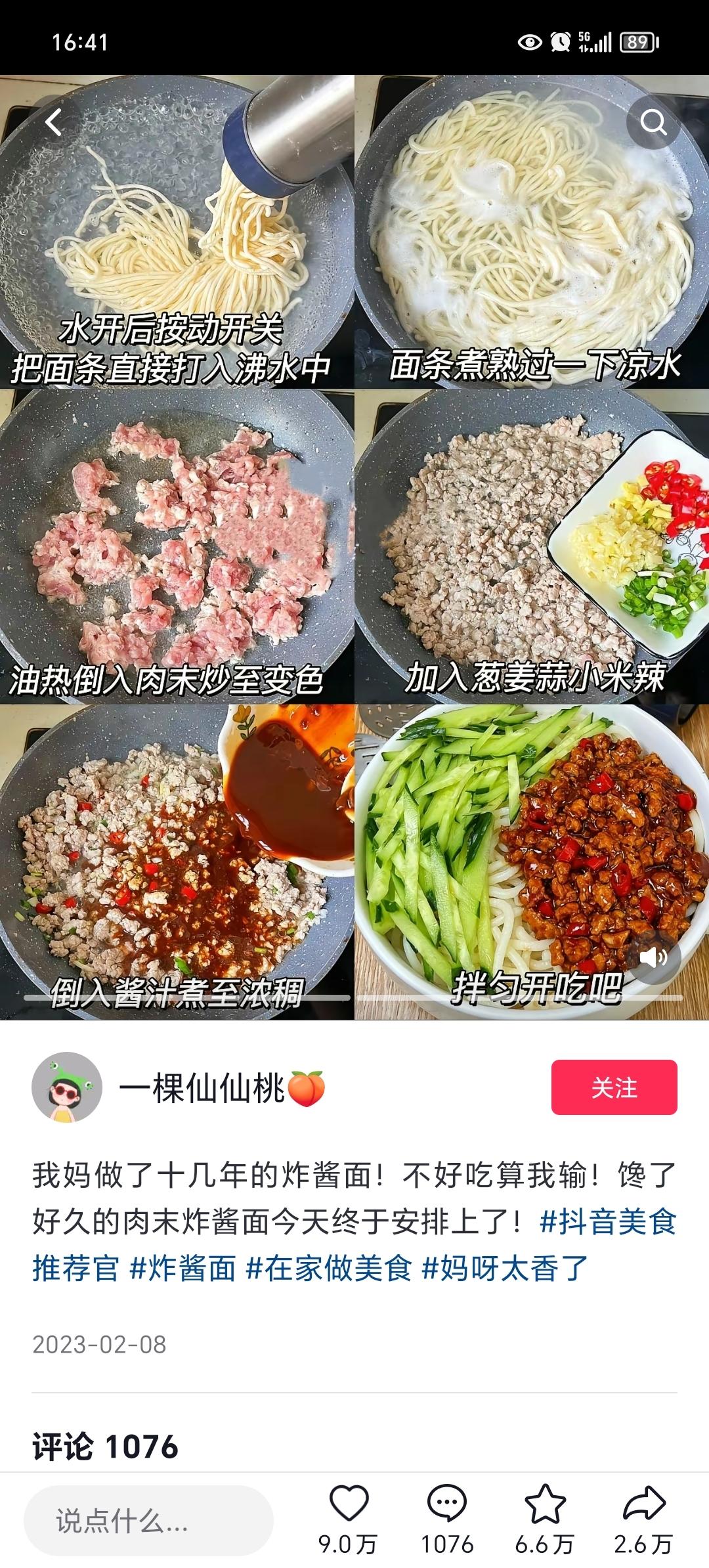This screenshot has width=709, height=1568.
Task: Tap the 说点什么 comment input field
Action: click(148, 1521)
